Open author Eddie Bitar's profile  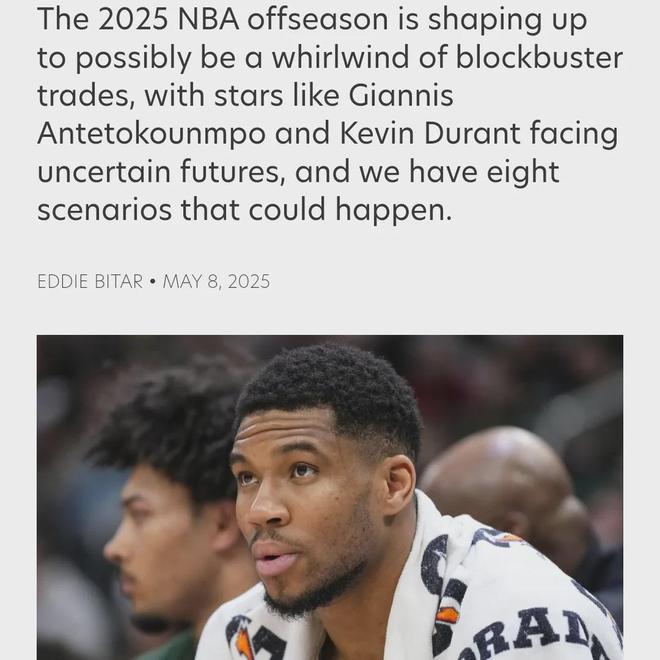[90, 282]
